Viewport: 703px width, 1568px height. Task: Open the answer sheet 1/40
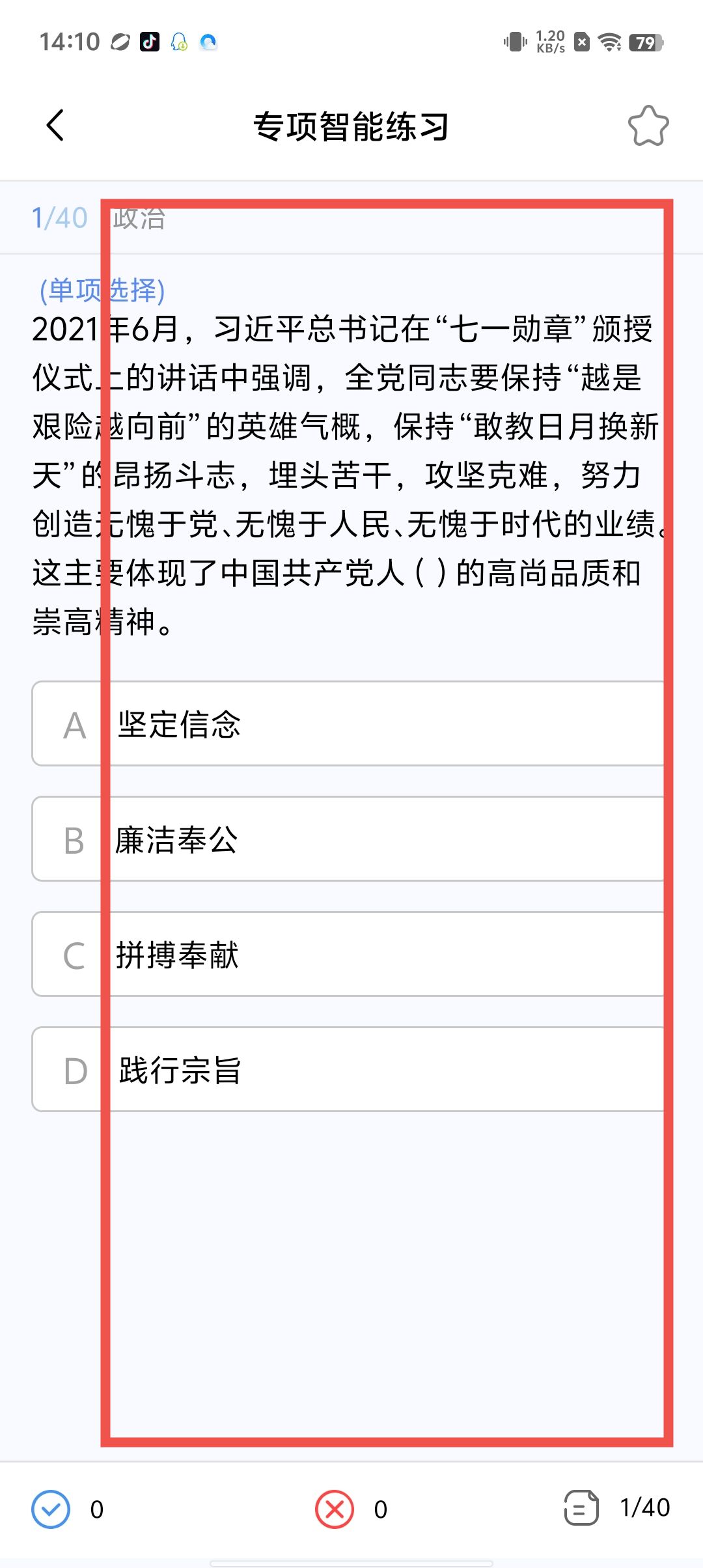point(616,1507)
